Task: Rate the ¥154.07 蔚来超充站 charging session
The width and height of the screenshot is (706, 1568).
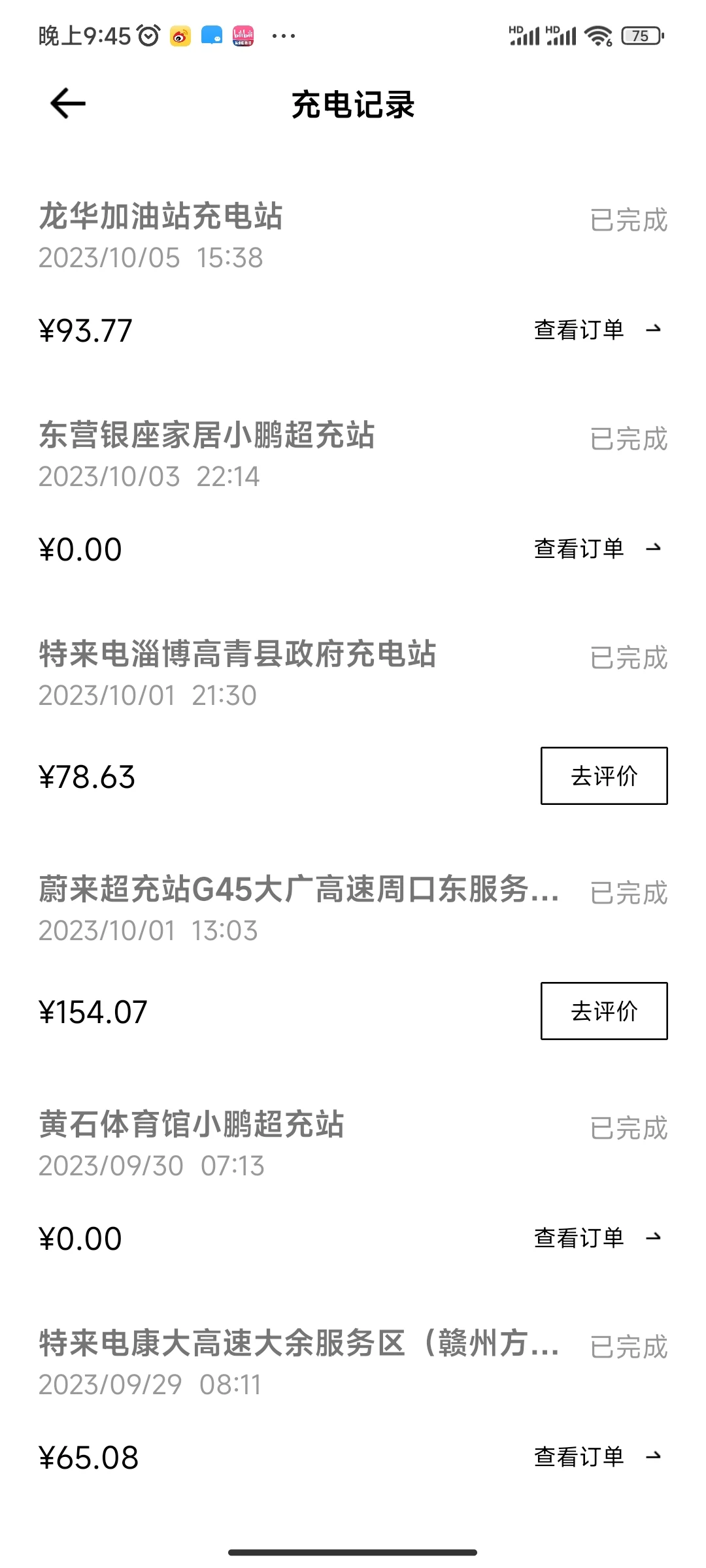Action: [604, 1011]
